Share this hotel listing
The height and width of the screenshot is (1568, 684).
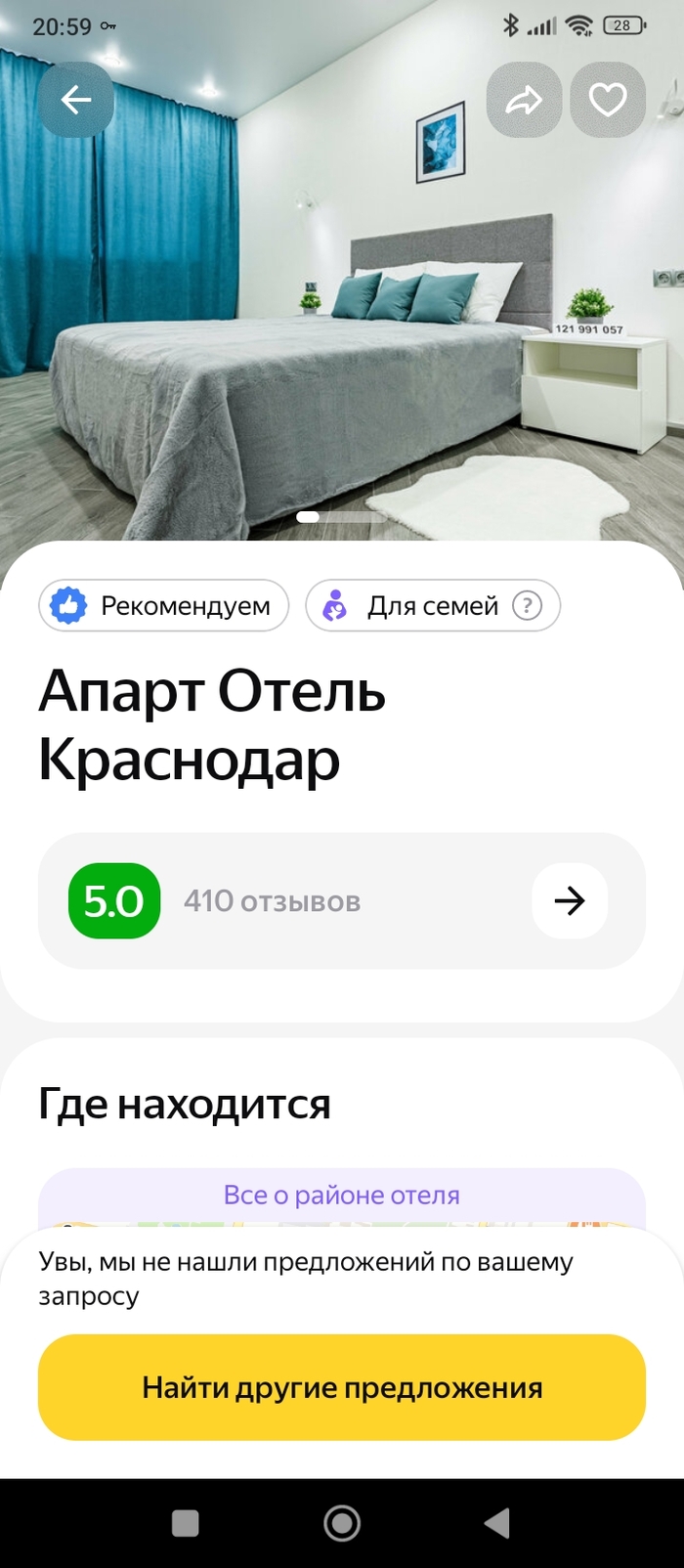[524, 100]
